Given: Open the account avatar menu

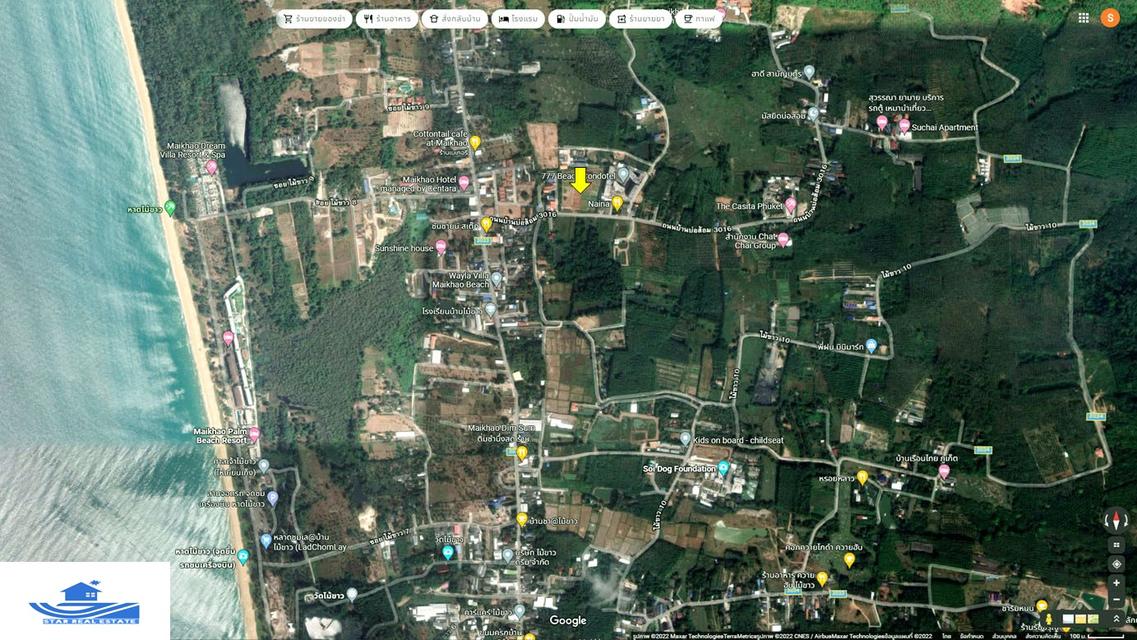Looking at the screenshot, I should (1110, 18).
